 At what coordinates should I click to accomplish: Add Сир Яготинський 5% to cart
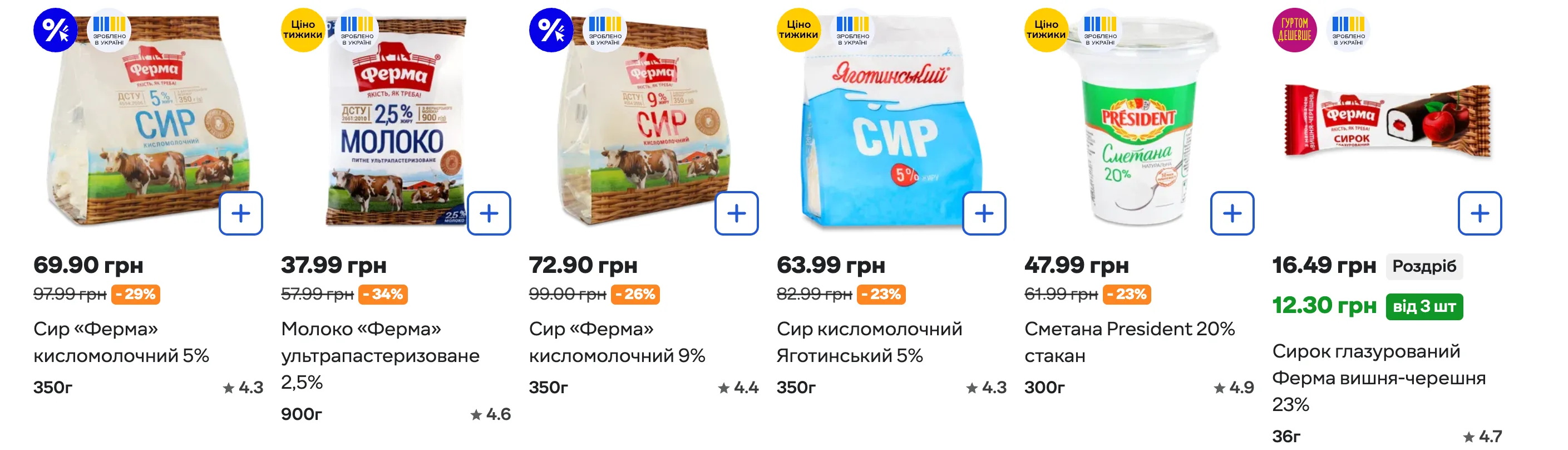tap(984, 213)
